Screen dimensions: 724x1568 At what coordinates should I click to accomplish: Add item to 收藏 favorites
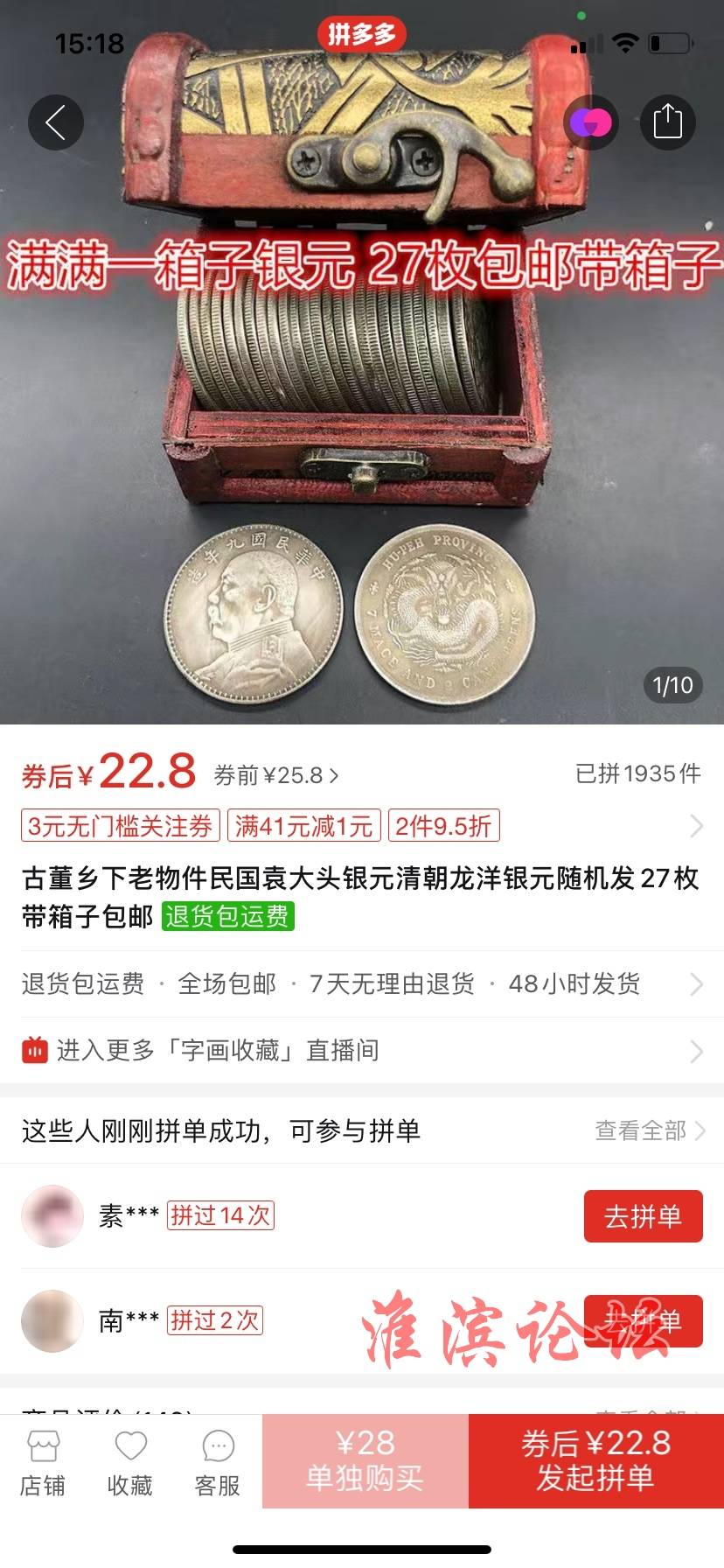(x=130, y=1463)
